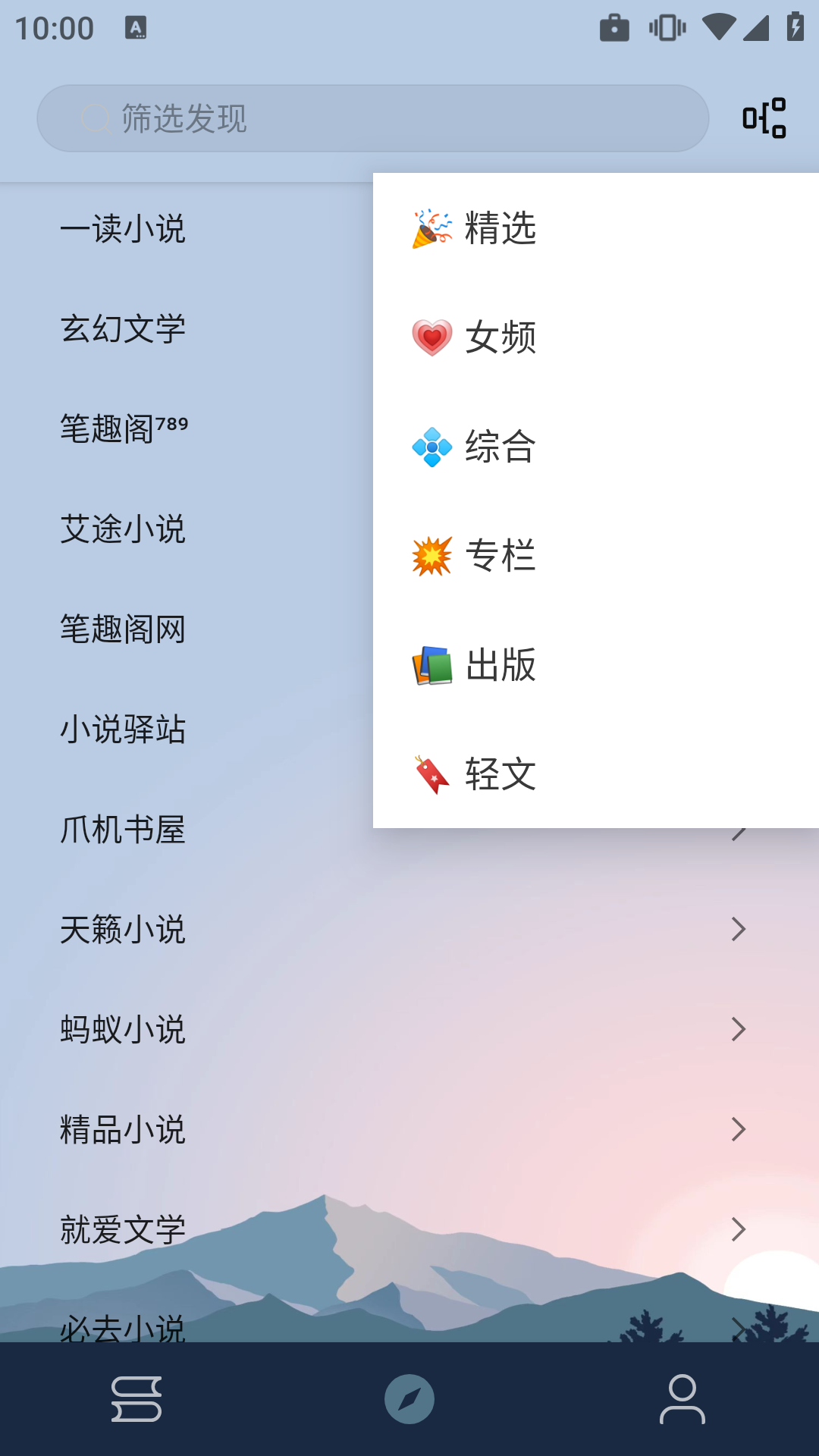Select the 专栏 option
The width and height of the screenshot is (819, 1456).
pos(596,556)
